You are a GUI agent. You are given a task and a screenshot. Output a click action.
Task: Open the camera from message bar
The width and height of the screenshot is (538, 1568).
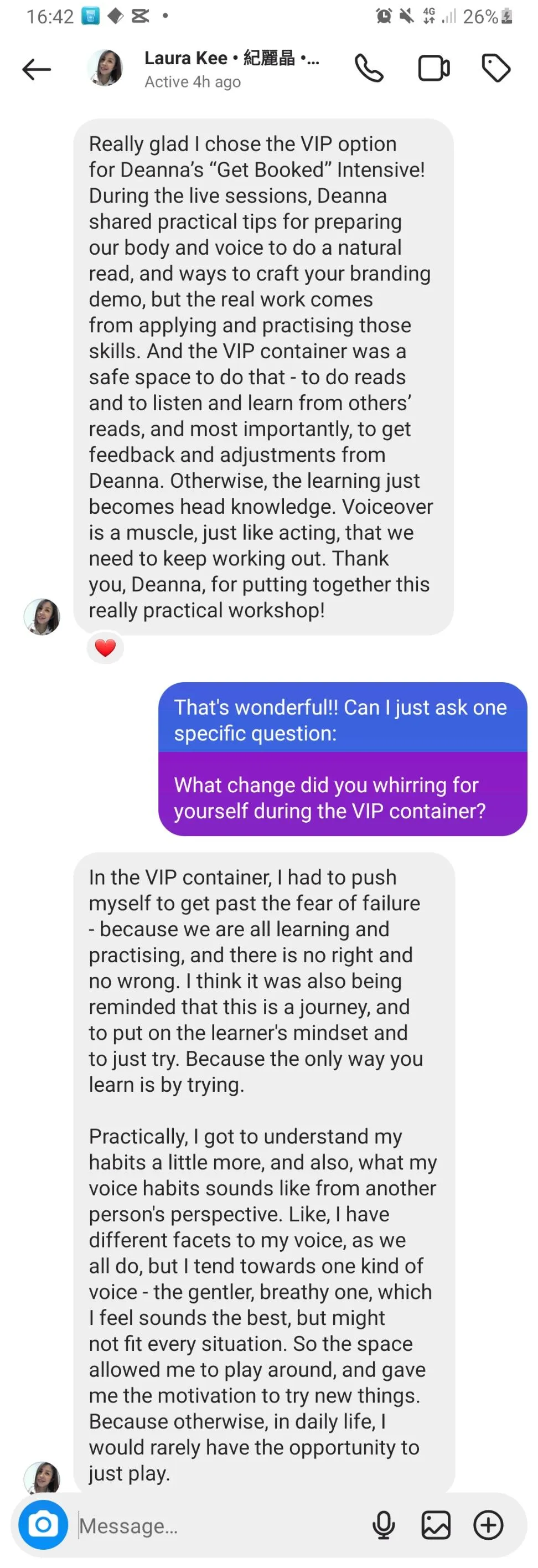pyautogui.click(x=43, y=1525)
